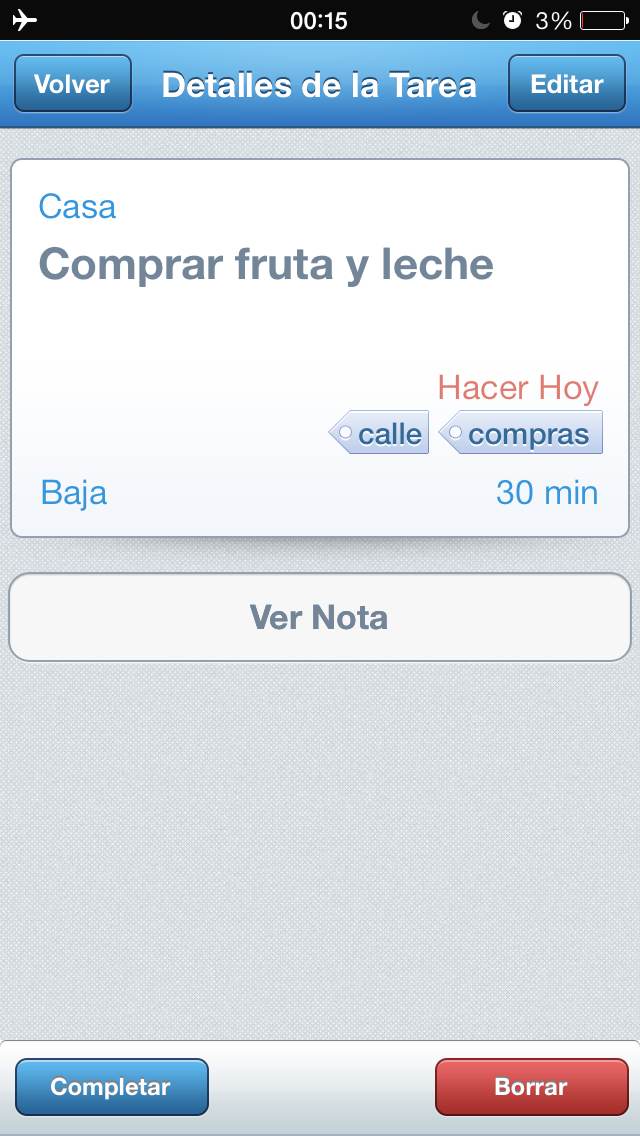The width and height of the screenshot is (640, 1136).
Task: Select the calle tag
Action: [380, 434]
